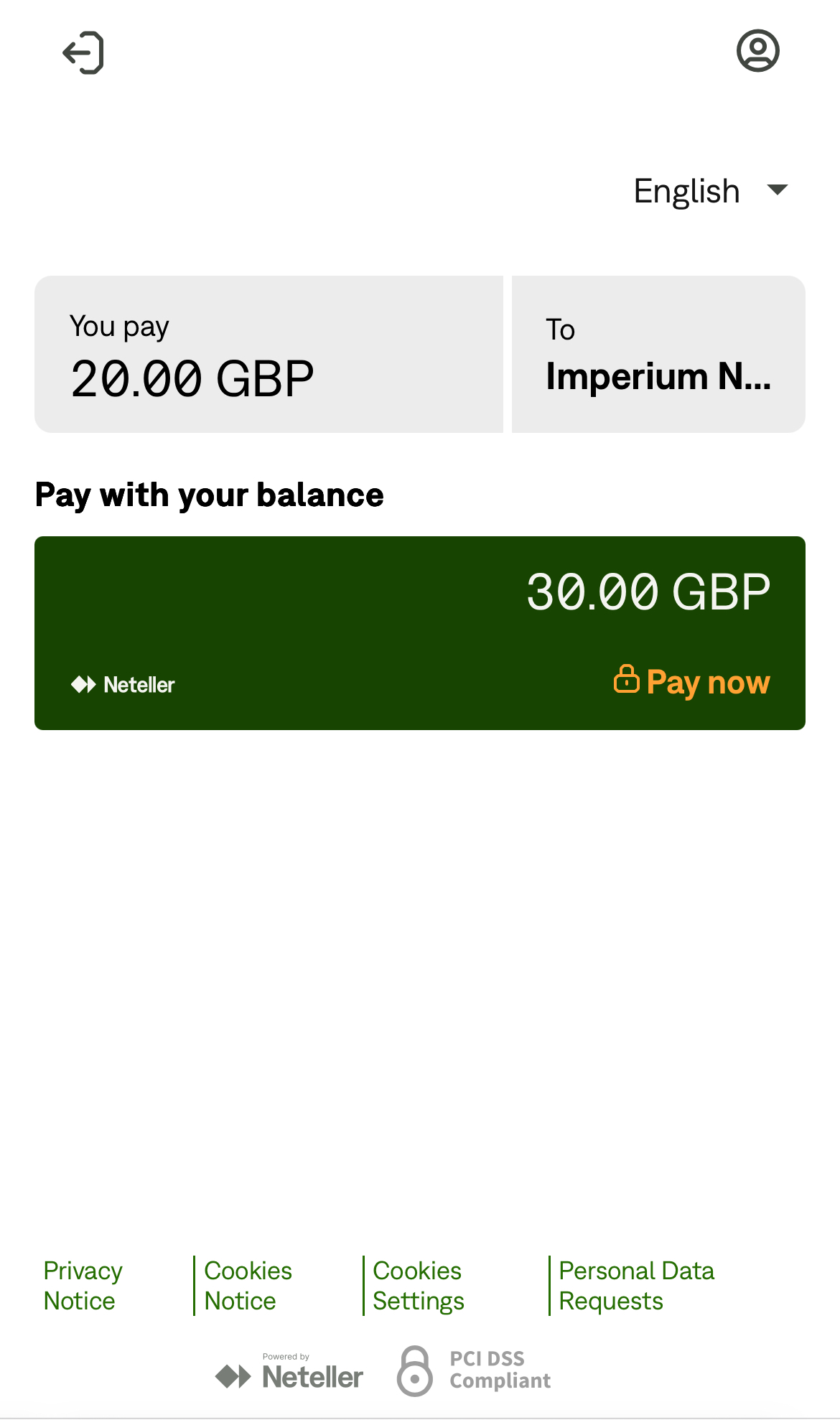Screen dimensions: 840x1420
Task: Click the lock icon next to Pay now
Action: coord(626,681)
